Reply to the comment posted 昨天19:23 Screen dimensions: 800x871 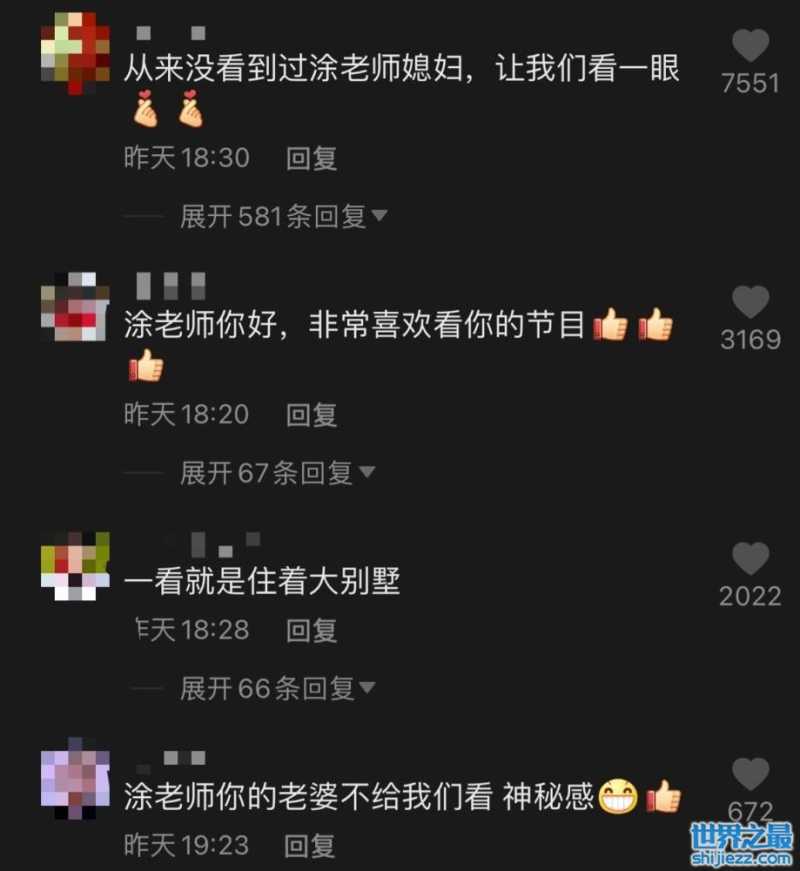(311, 846)
